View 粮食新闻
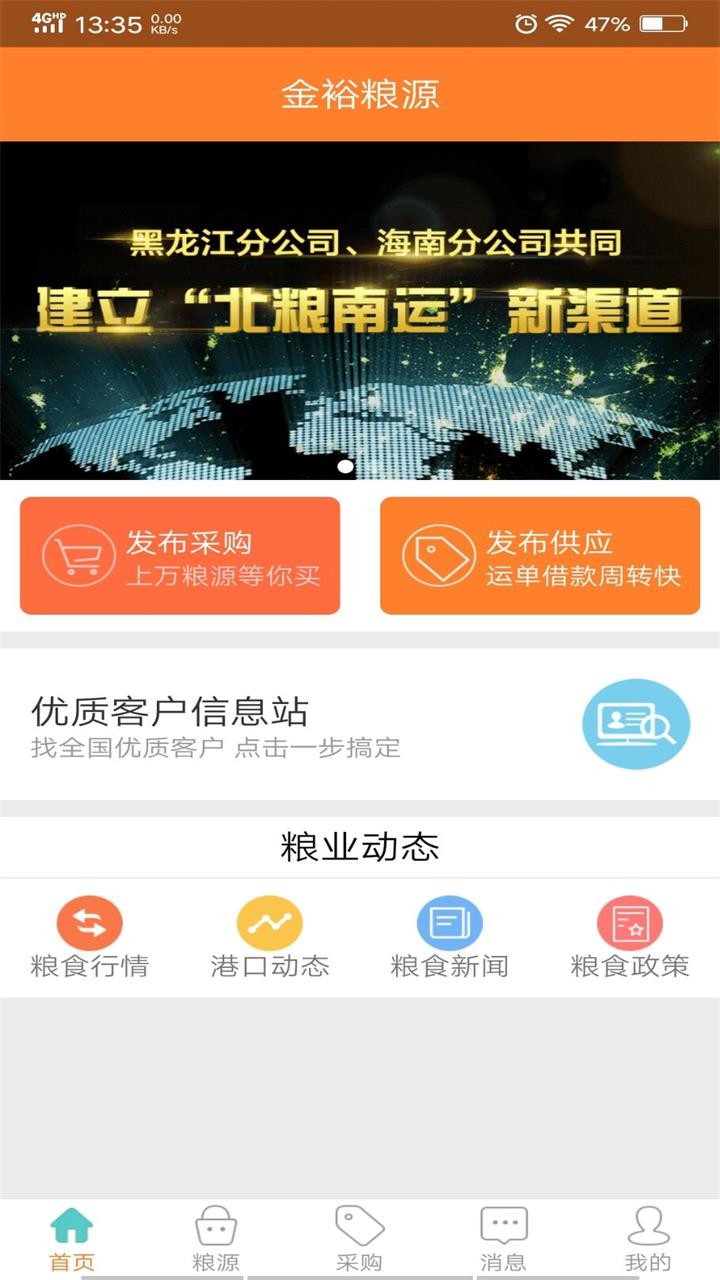The height and width of the screenshot is (1280, 720). click(450, 938)
